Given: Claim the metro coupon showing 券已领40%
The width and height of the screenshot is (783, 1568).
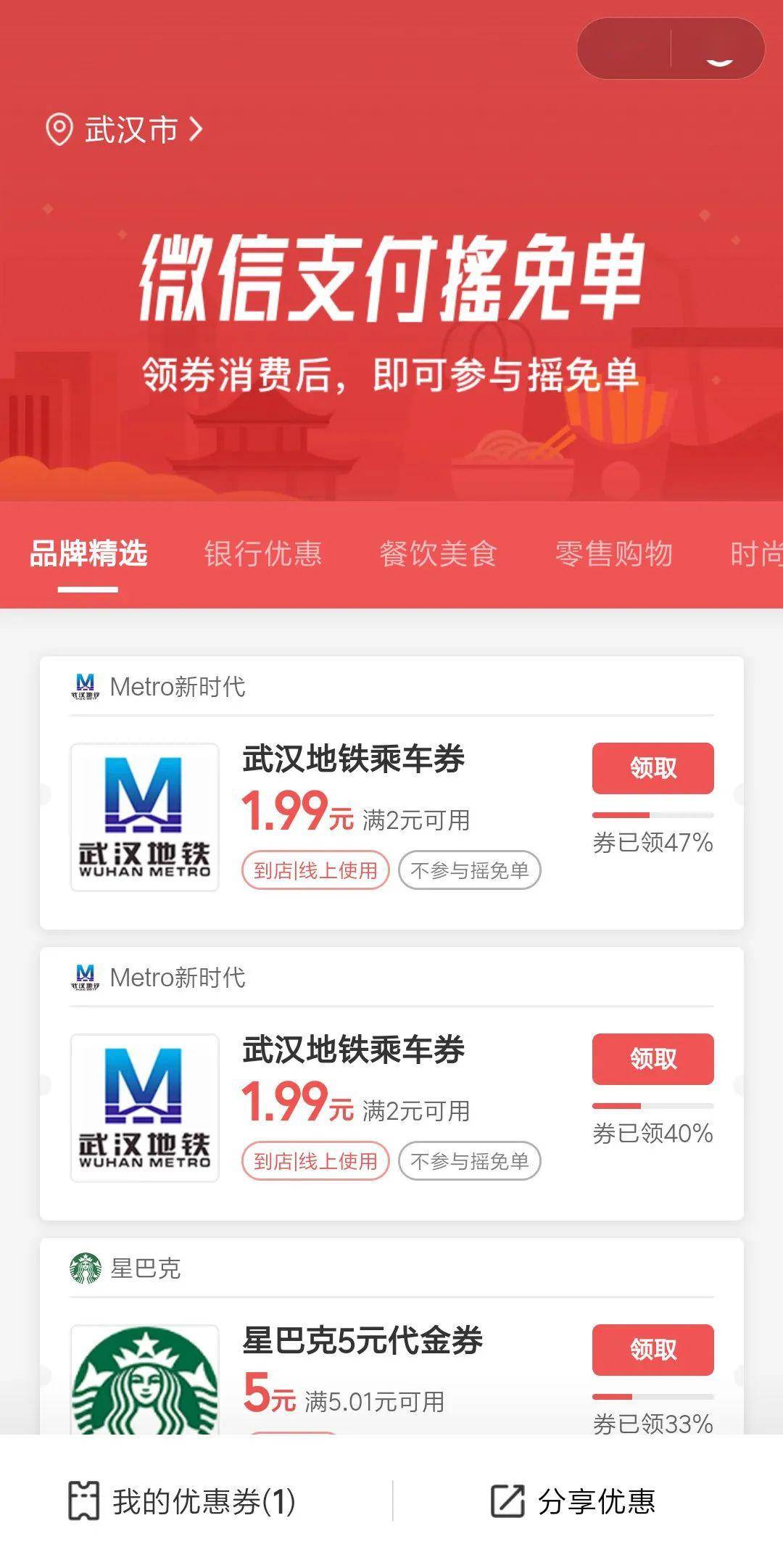Looking at the screenshot, I should 652,1059.
